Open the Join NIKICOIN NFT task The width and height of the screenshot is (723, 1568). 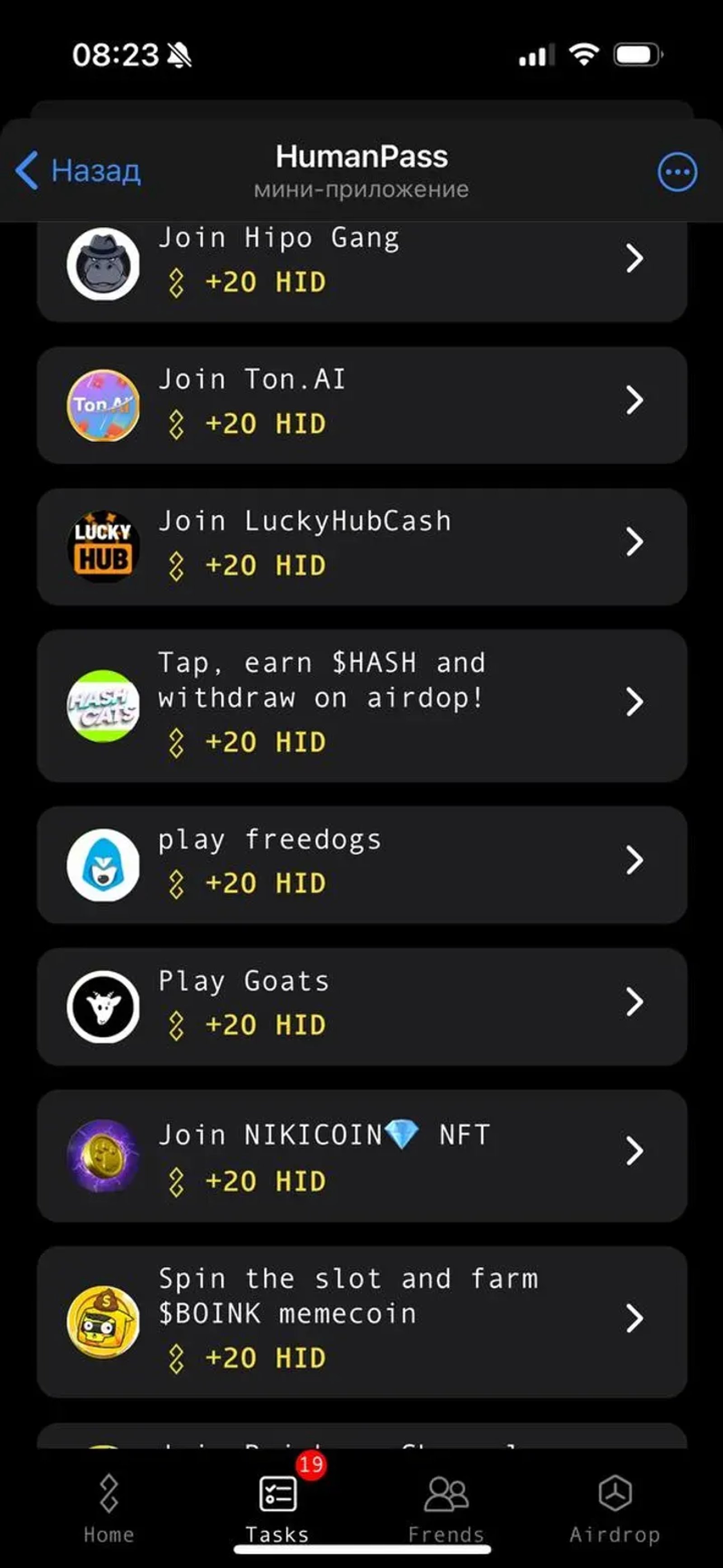click(x=362, y=1155)
